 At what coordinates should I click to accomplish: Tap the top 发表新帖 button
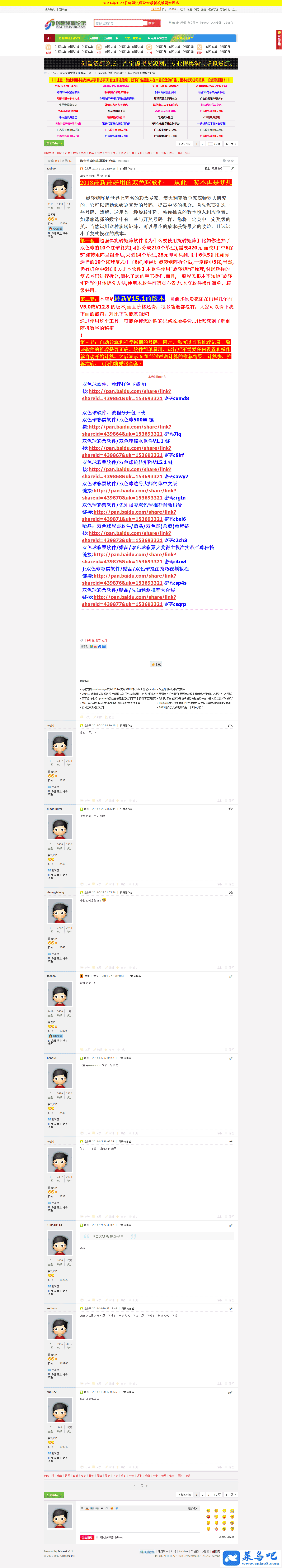[x=53, y=143]
